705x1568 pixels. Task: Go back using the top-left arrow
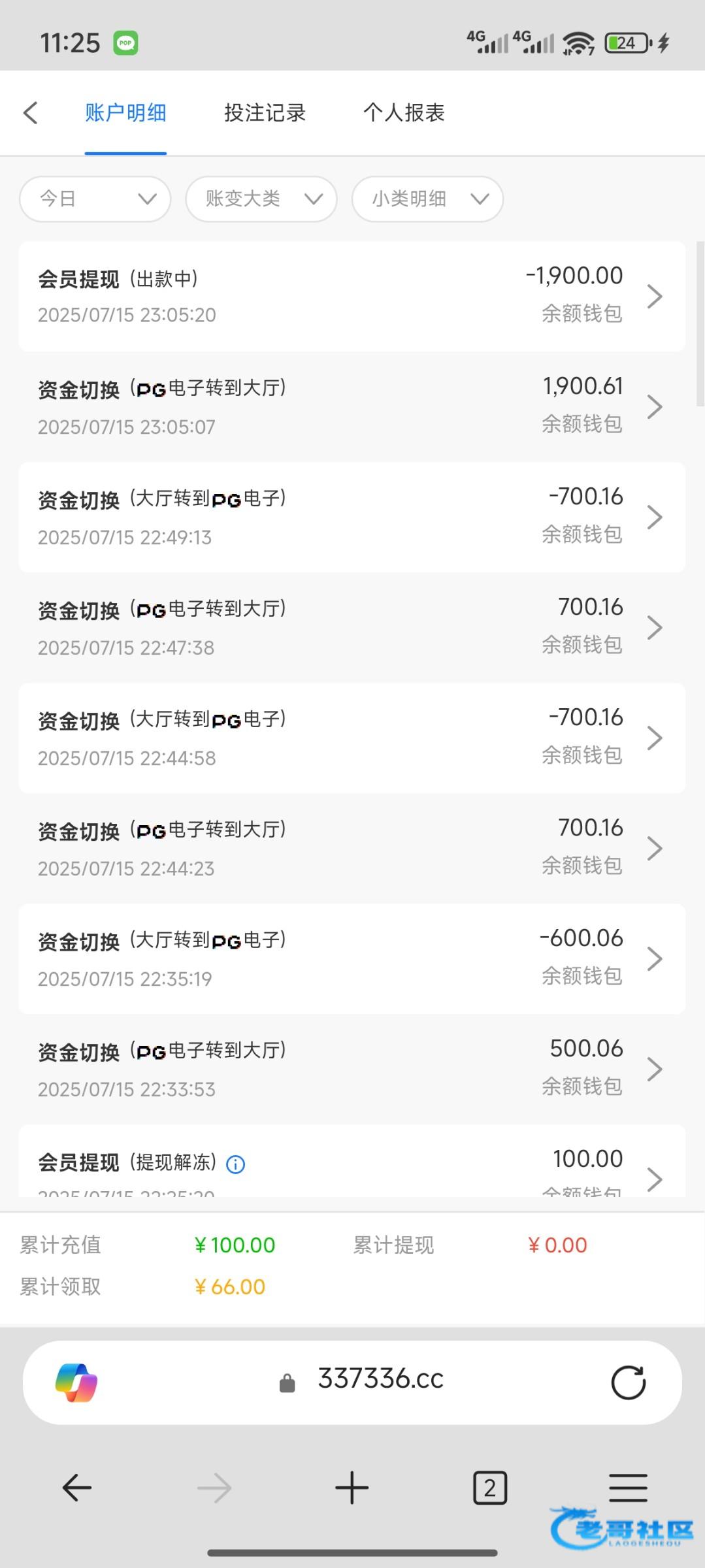pyautogui.click(x=31, y=112)
